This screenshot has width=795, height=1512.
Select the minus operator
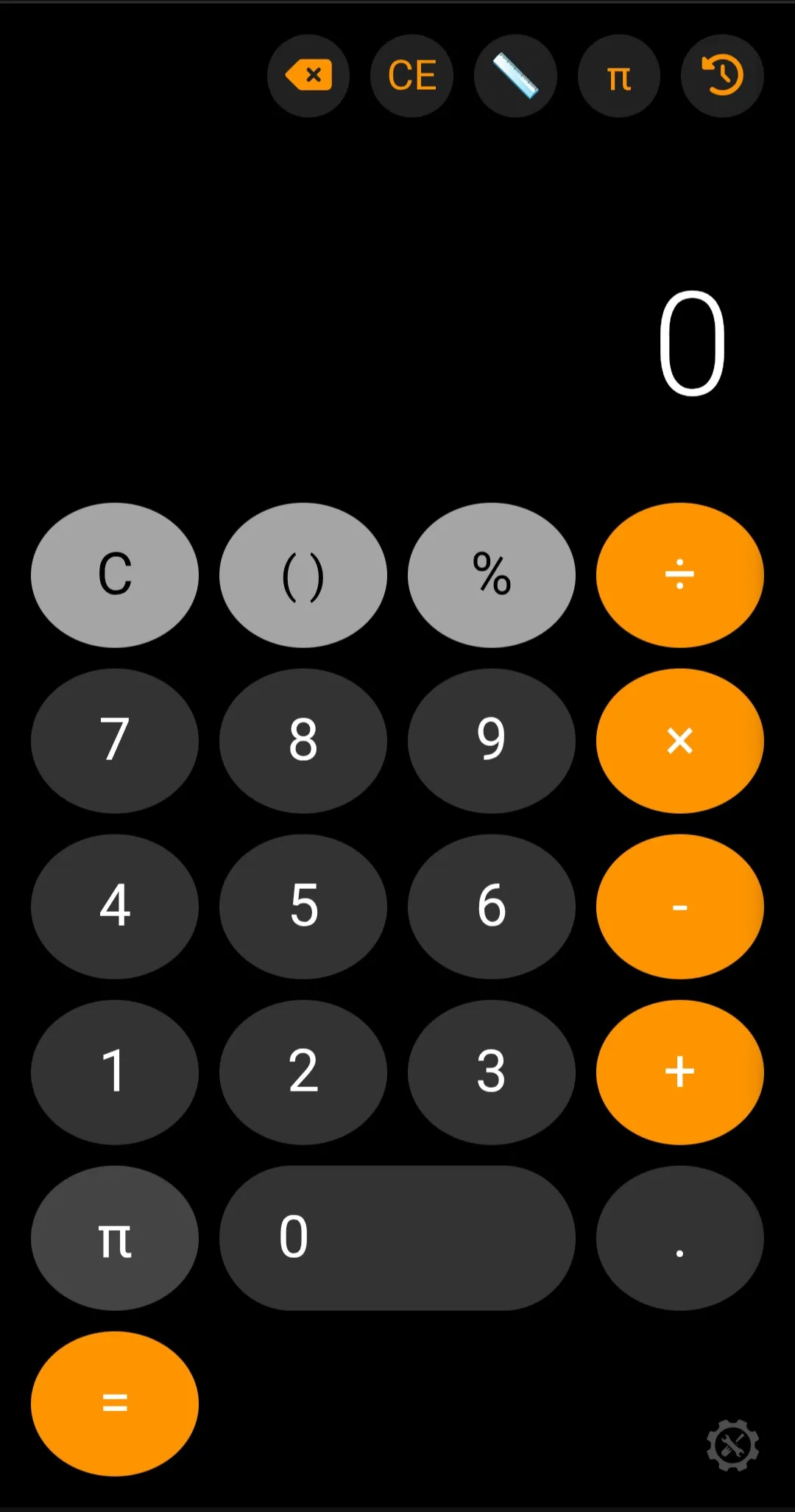(x=680, y=907)
